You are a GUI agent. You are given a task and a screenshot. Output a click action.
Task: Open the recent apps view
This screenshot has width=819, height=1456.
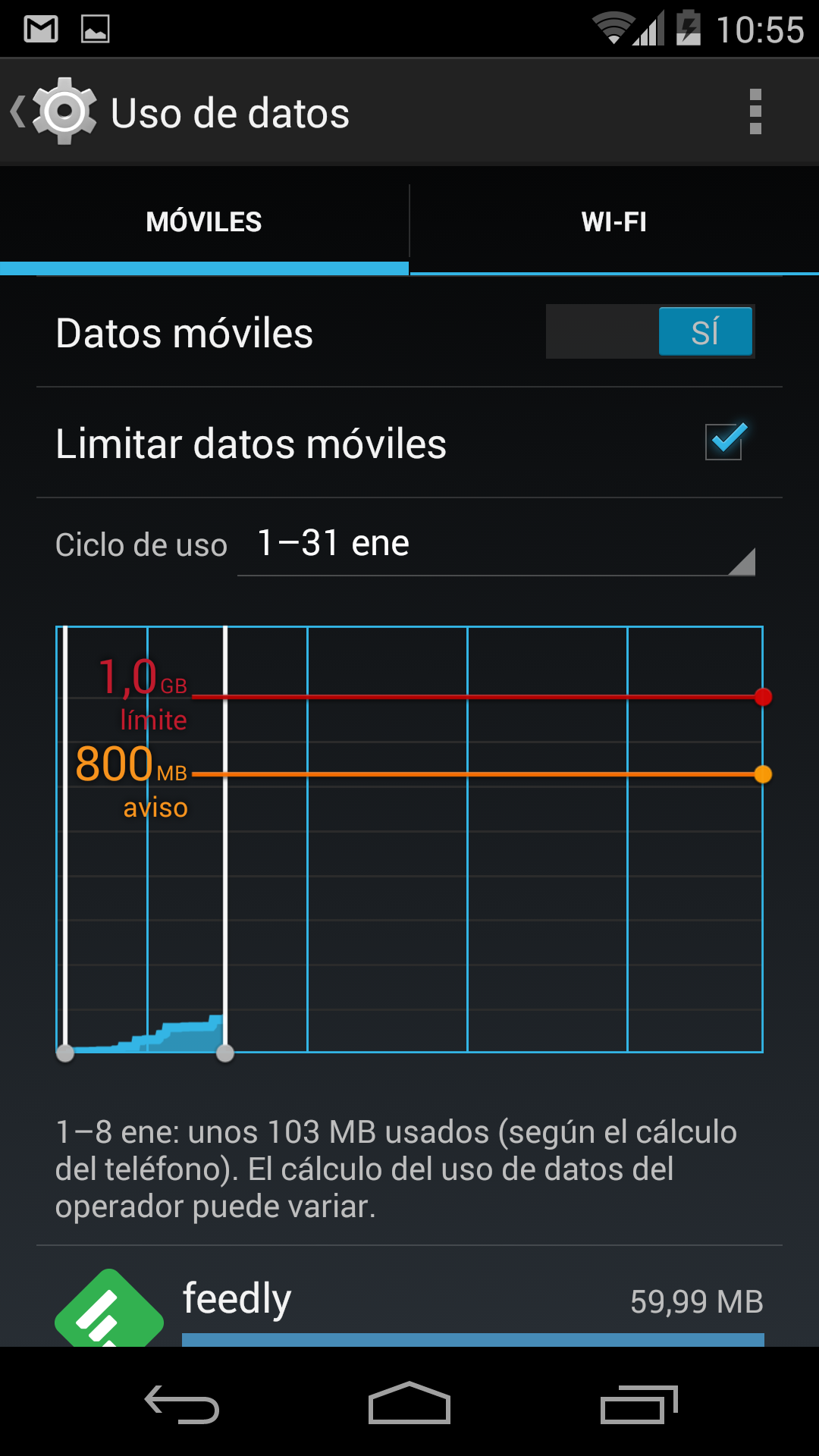[x=638, y=1404]
